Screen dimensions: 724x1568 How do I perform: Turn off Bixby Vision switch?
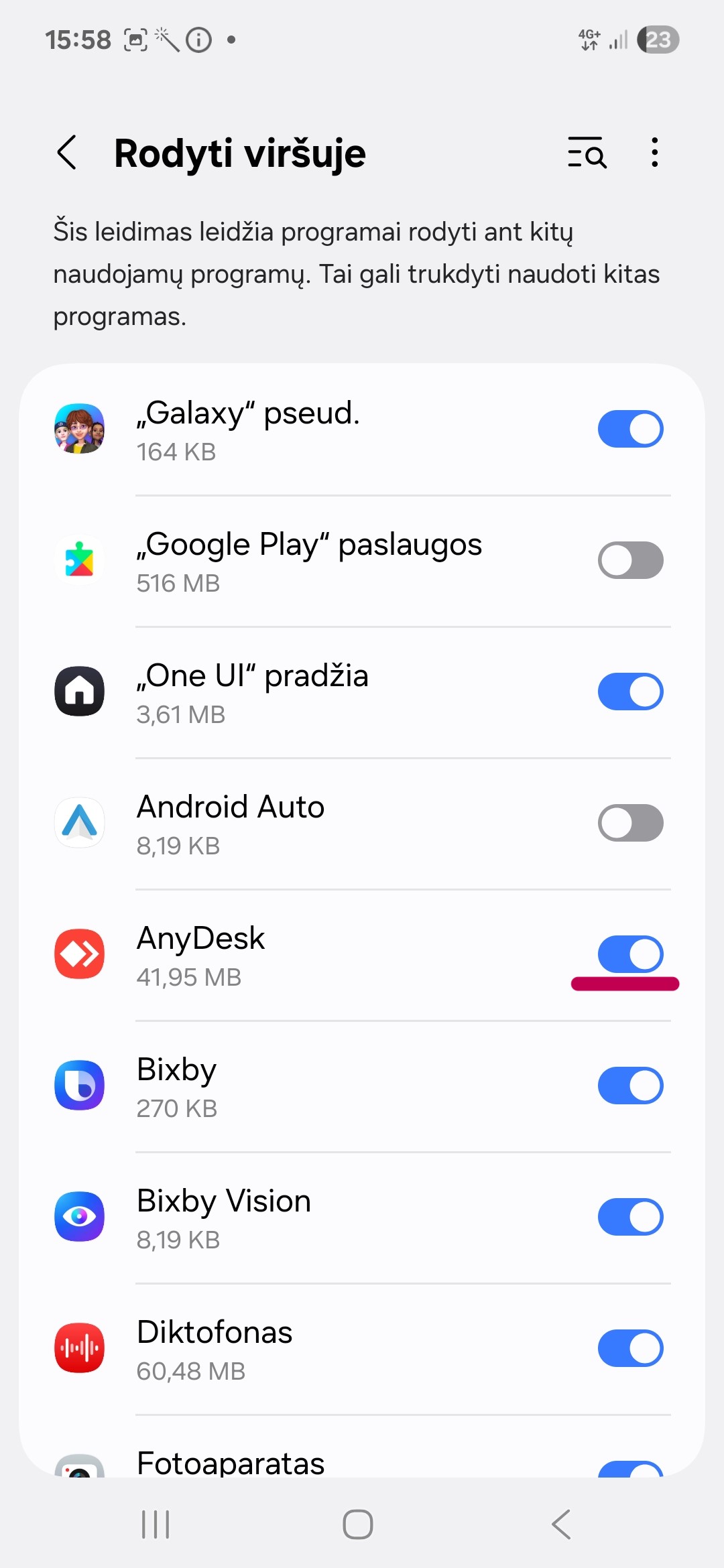click(630, 1217)
